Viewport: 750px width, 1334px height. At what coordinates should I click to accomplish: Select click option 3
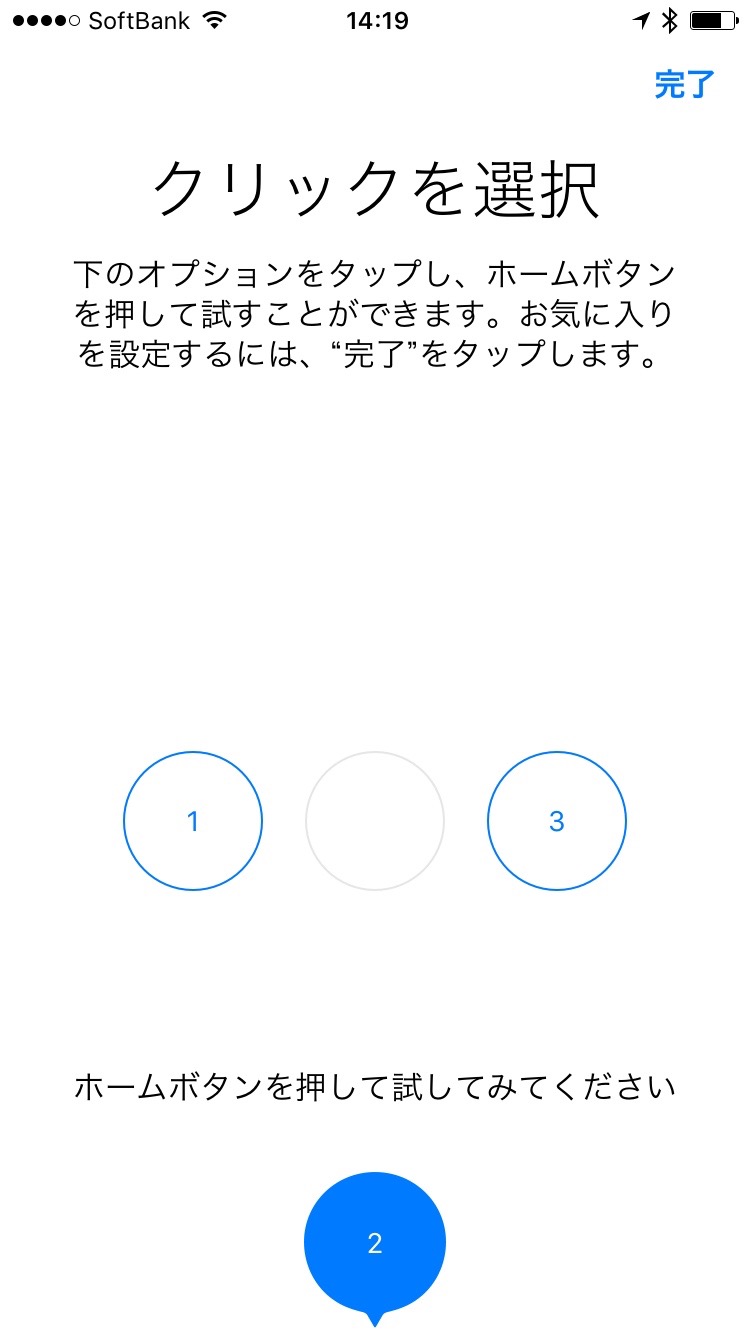click(x=557, y=821)
